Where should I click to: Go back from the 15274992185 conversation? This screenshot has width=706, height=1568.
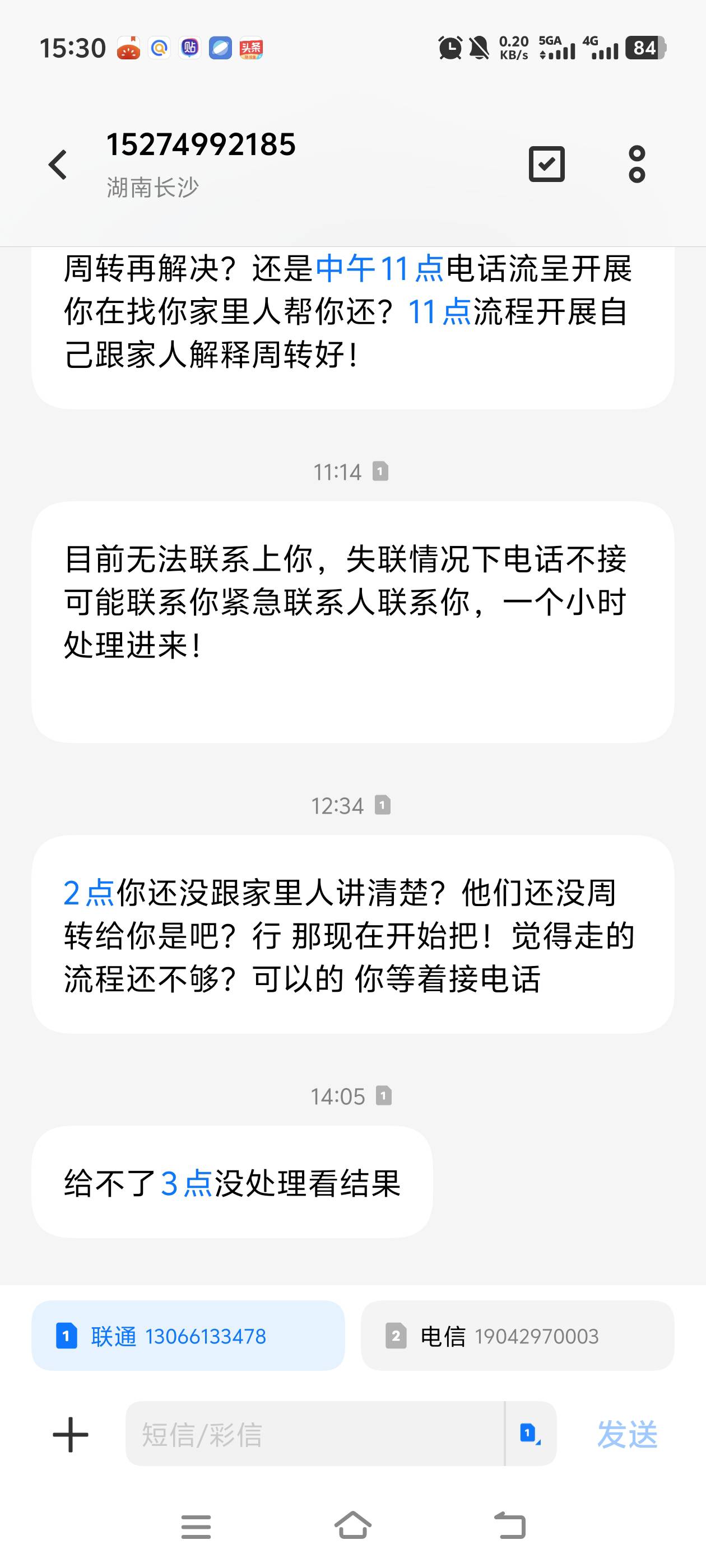[58, 164]
